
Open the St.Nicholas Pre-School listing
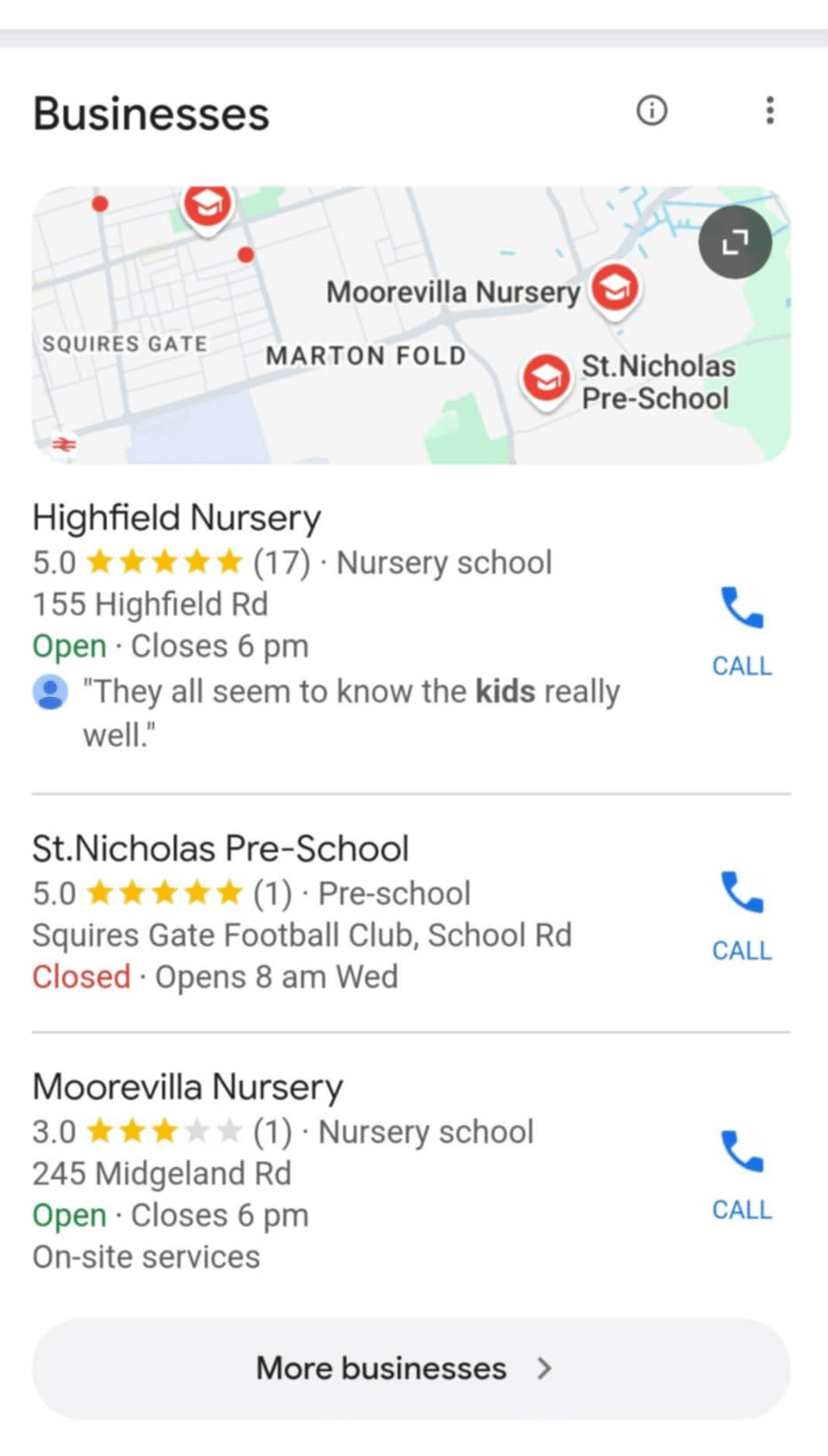pos(220,849)
